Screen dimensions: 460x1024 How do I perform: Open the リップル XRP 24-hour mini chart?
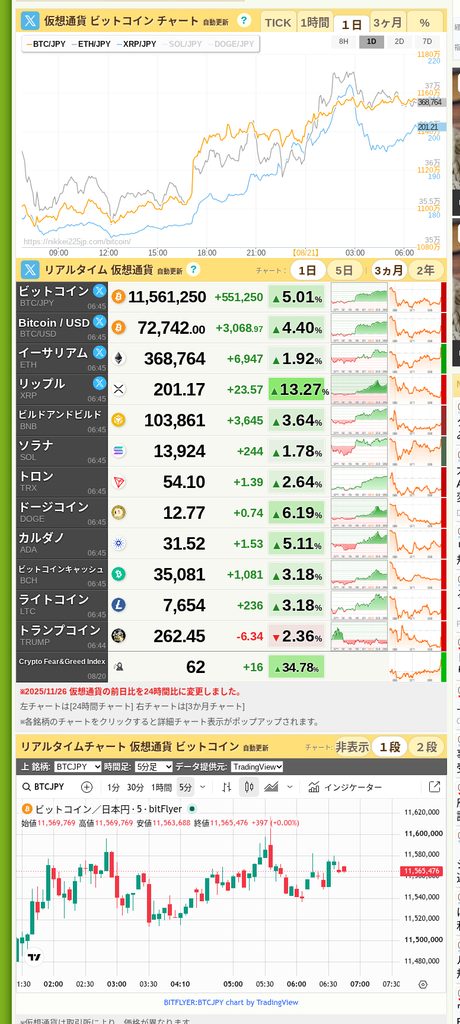point(359,389)
